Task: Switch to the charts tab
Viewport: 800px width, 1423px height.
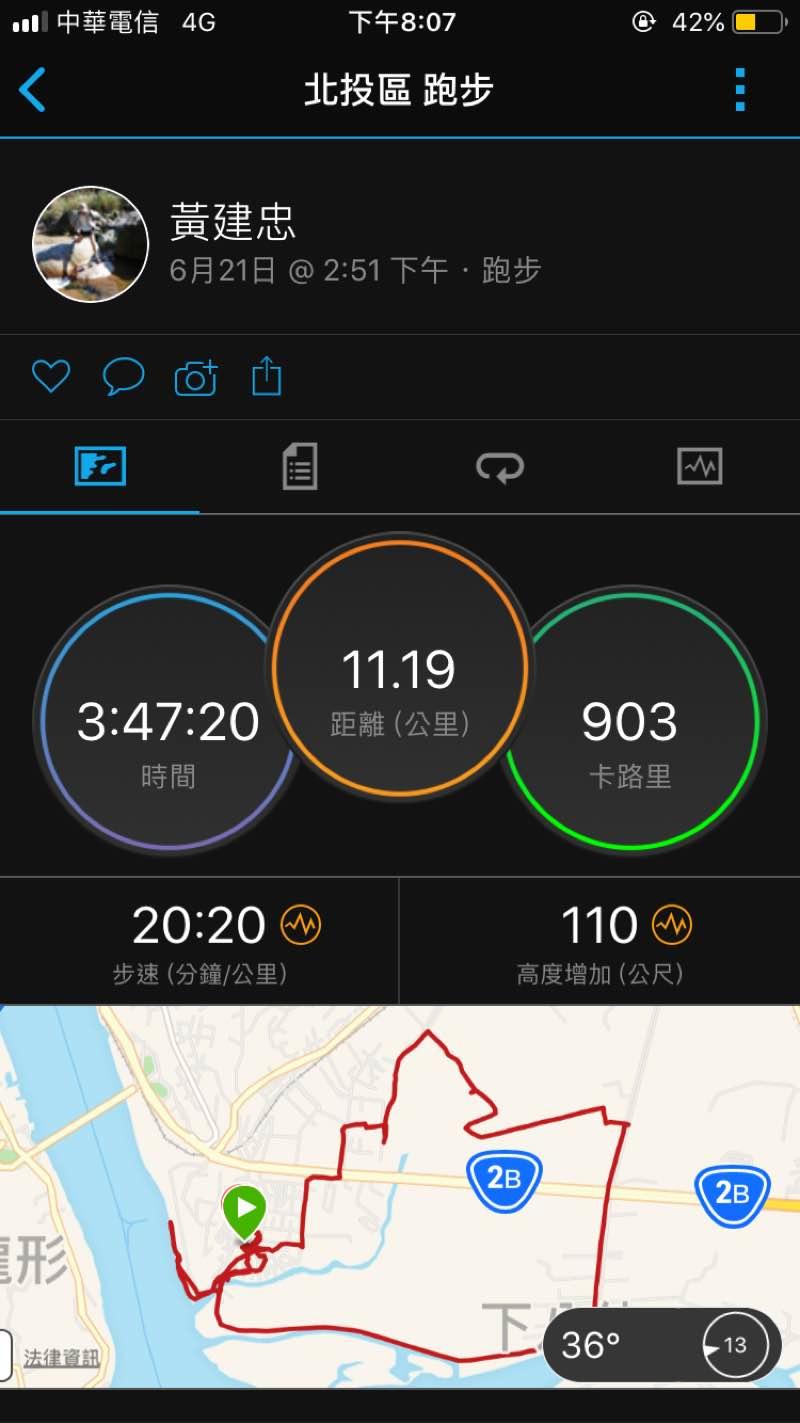Action: pyautogui.click(x=699, y=466)
